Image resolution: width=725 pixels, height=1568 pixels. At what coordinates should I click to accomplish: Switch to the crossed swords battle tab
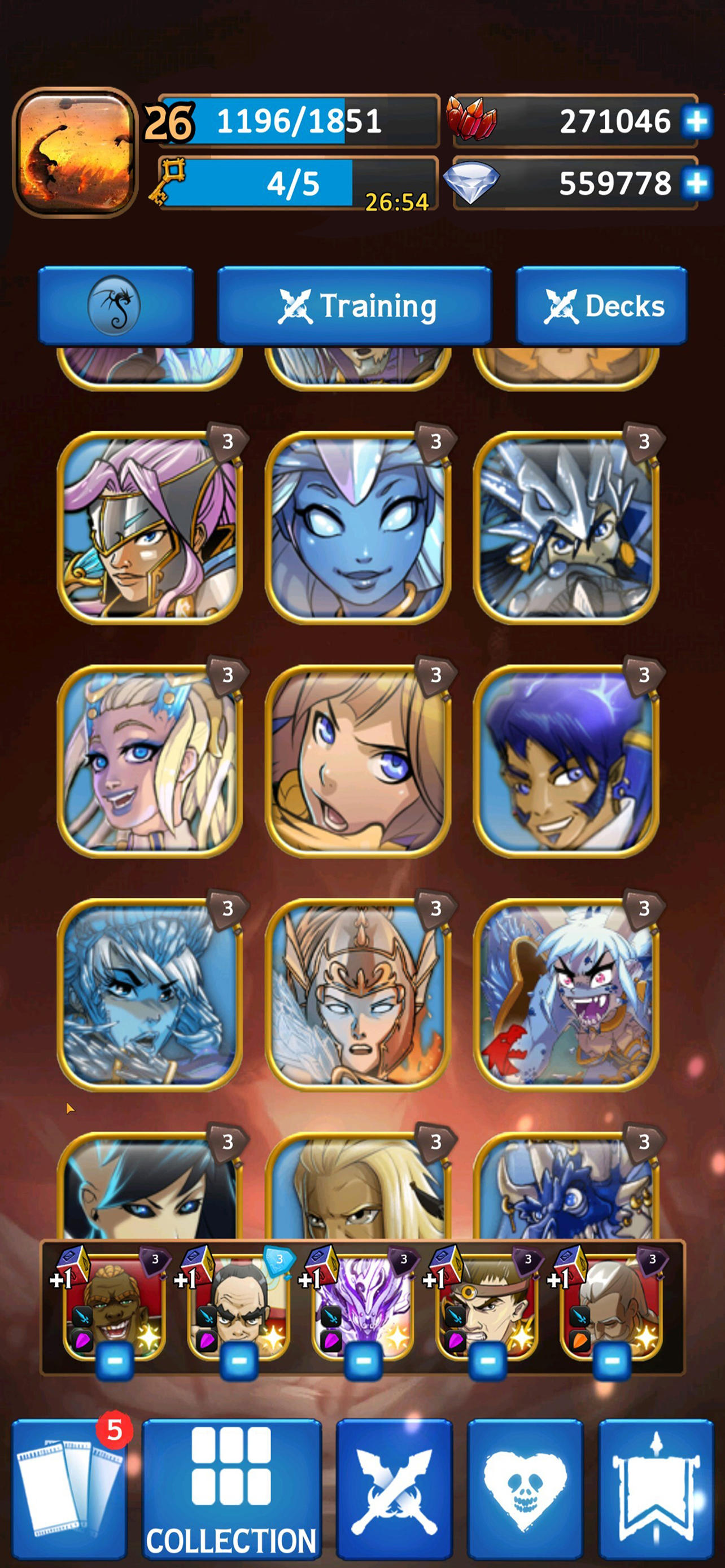click(395, 1488)
